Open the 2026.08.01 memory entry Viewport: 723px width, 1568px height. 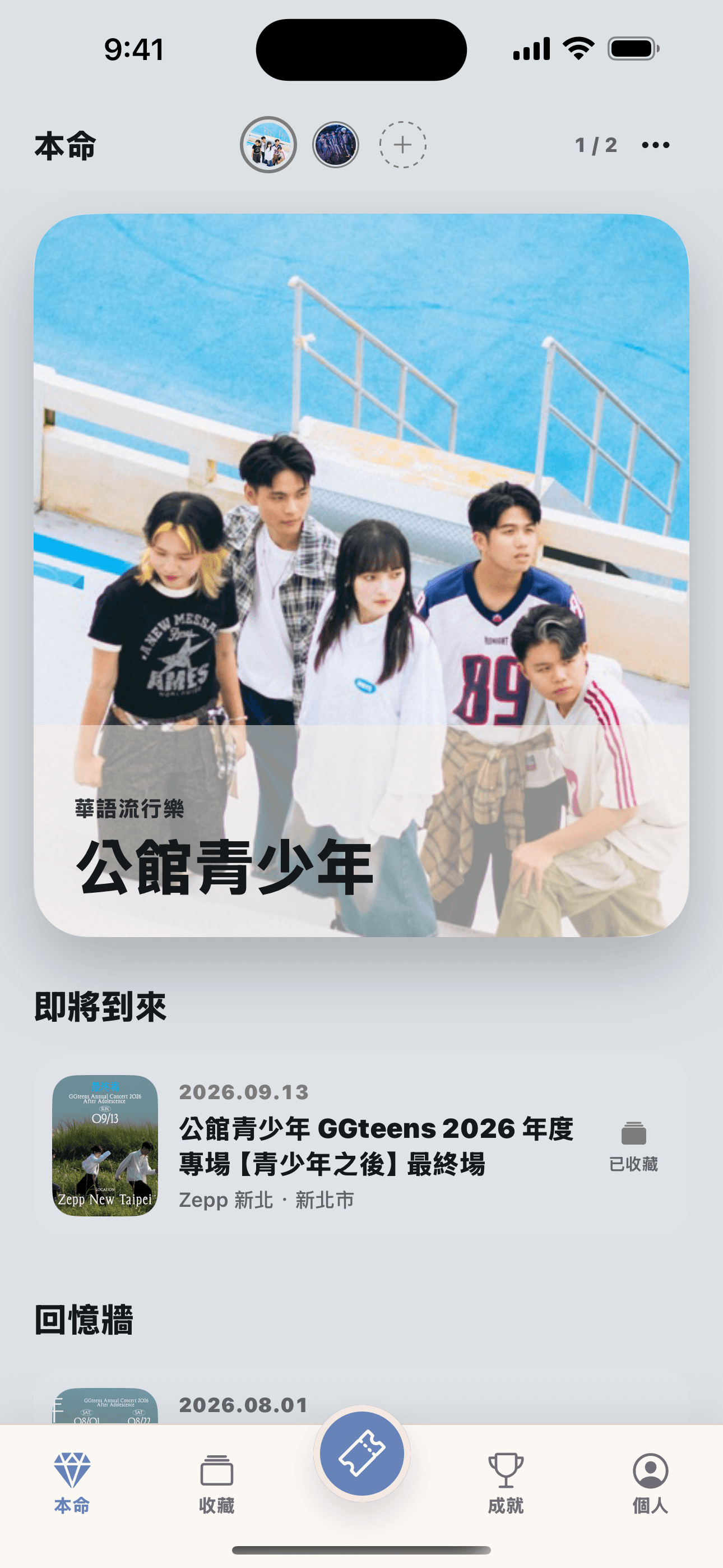(x=361, y=1405)
